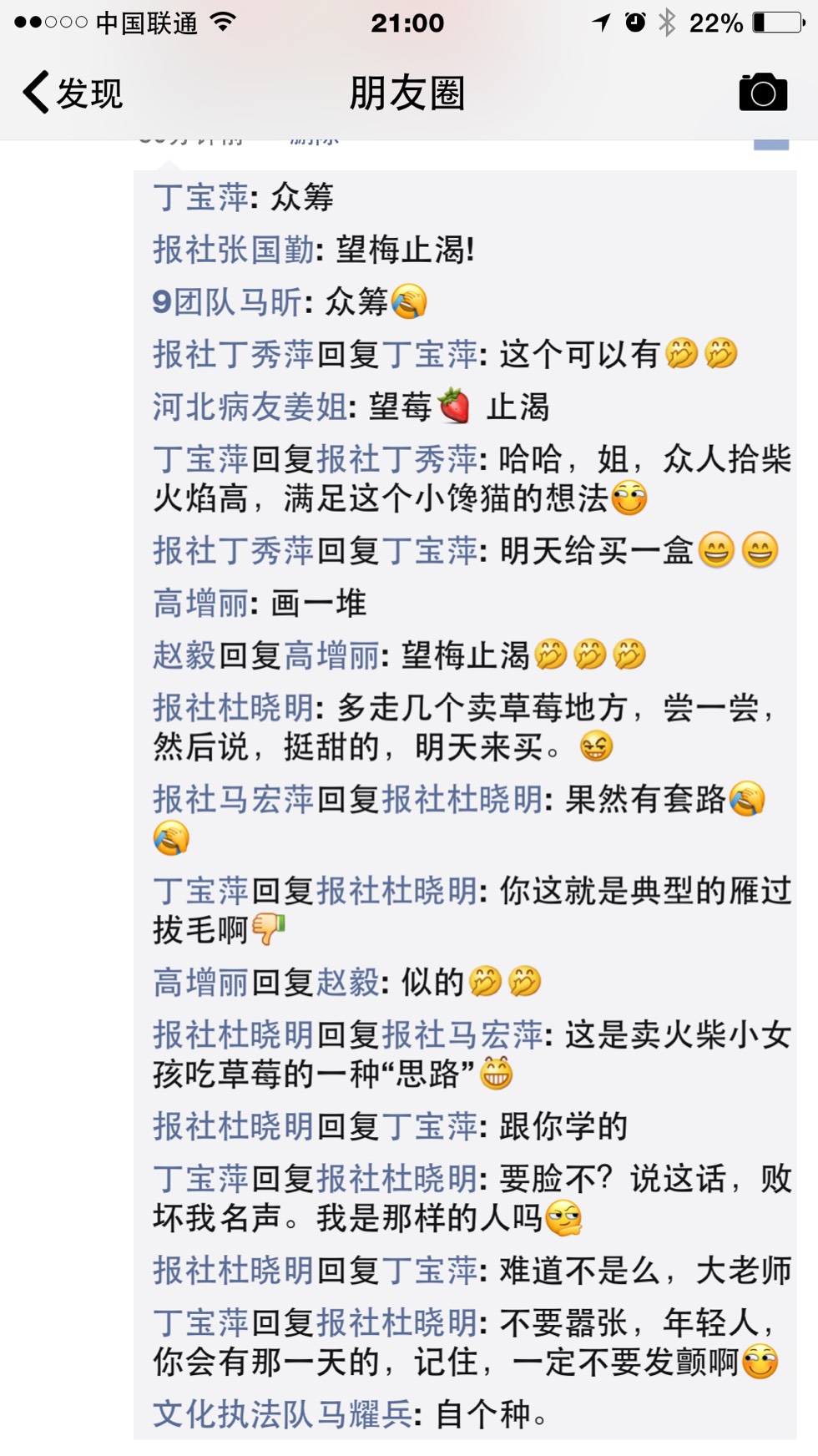Open the camera to post a moment

pyautogui.click(x=762, y=92)
